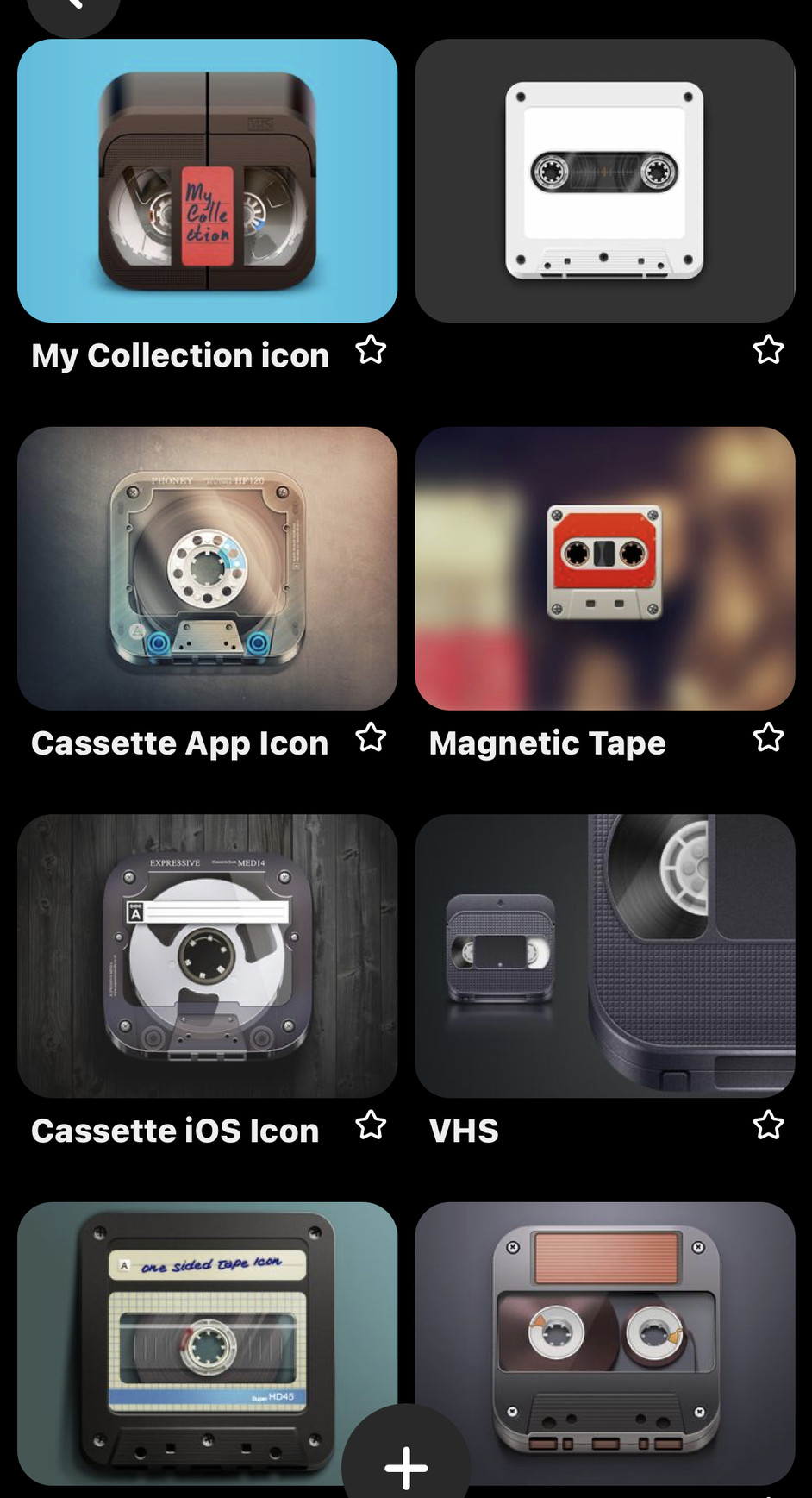Star the untitled white cassette pin
The height and width of the screenshot is (1498, 812).
tap(768, 350)
